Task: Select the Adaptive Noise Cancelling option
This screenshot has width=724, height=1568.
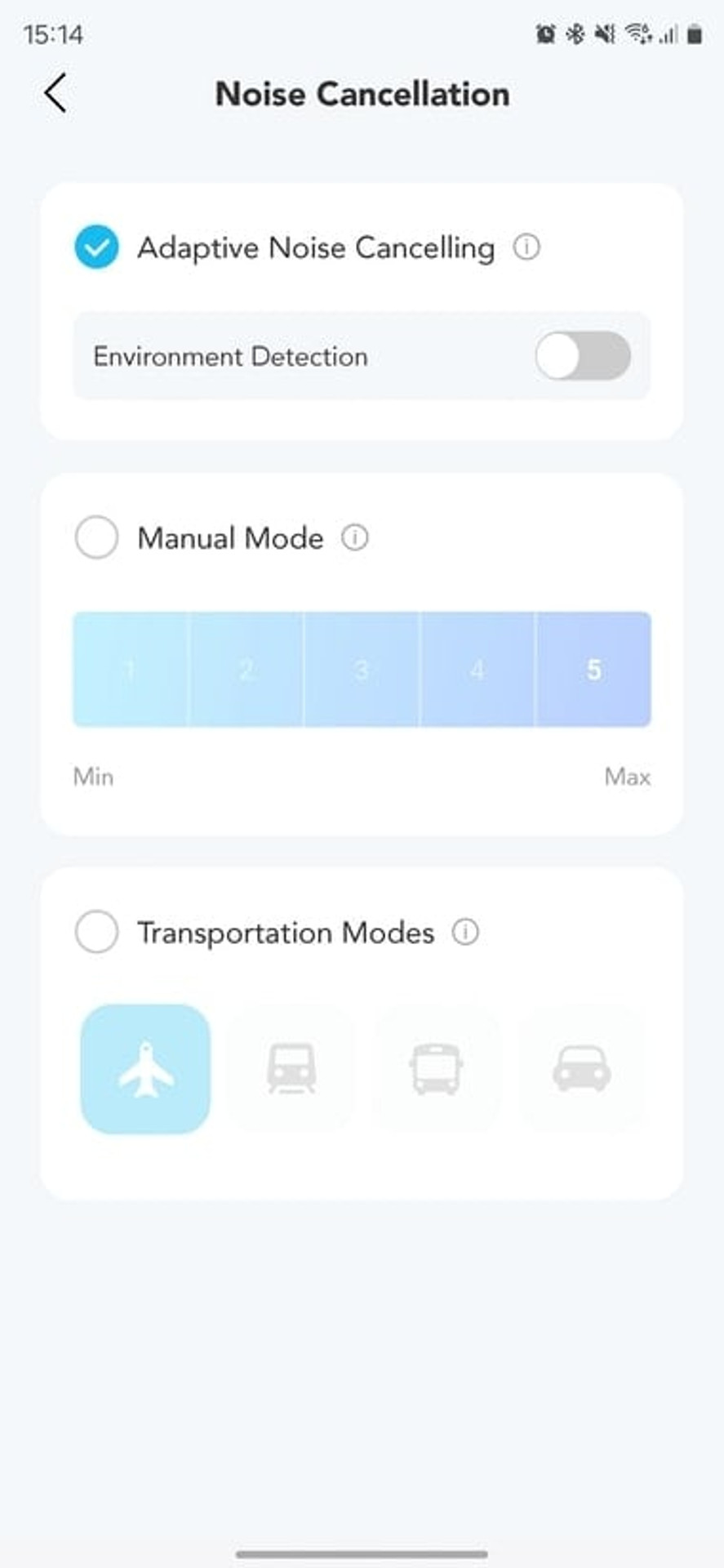Action: pyautogui.click(x=96, y=247)
